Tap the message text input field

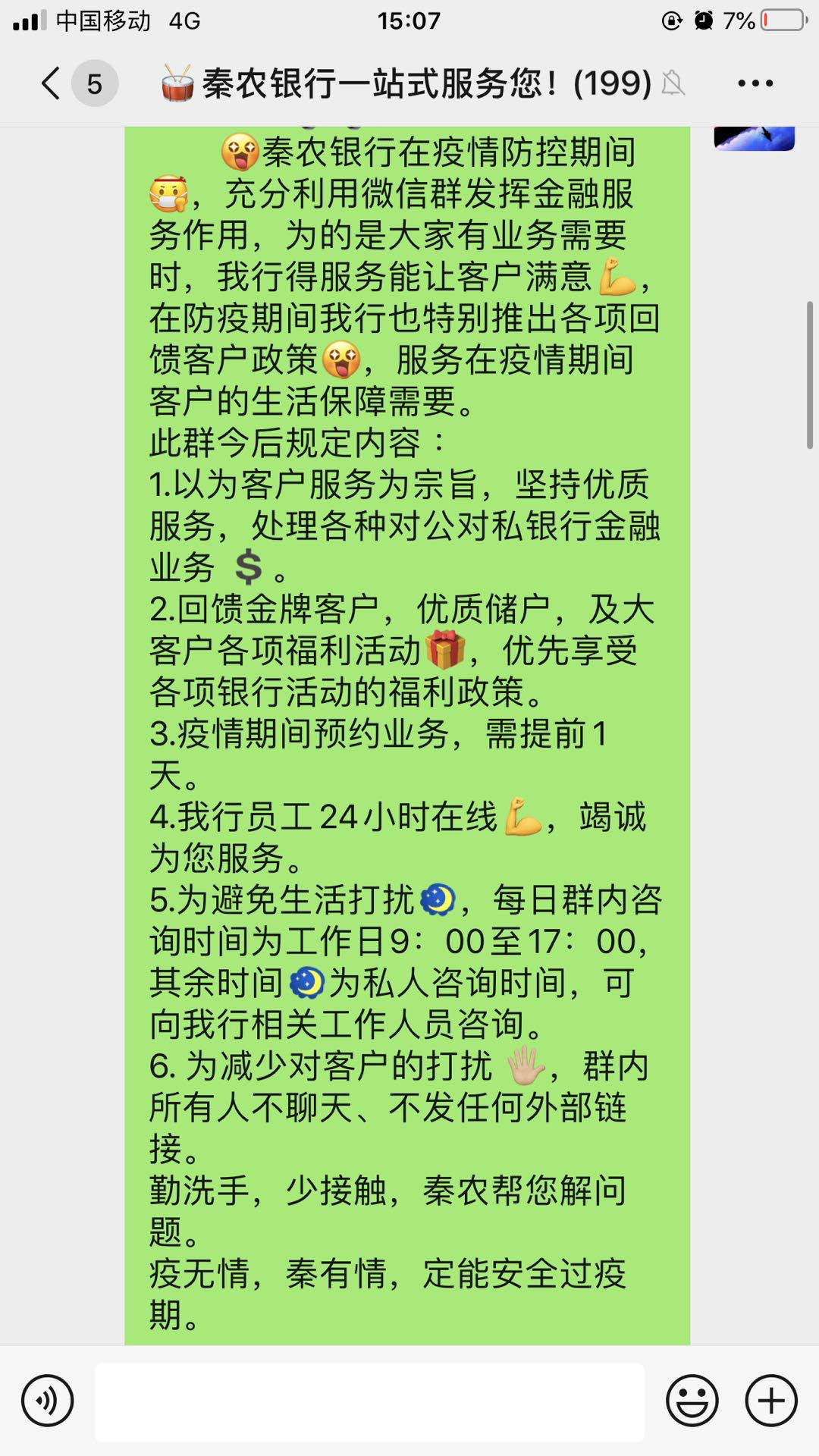pyautogui.click(x=372, y=1399)
